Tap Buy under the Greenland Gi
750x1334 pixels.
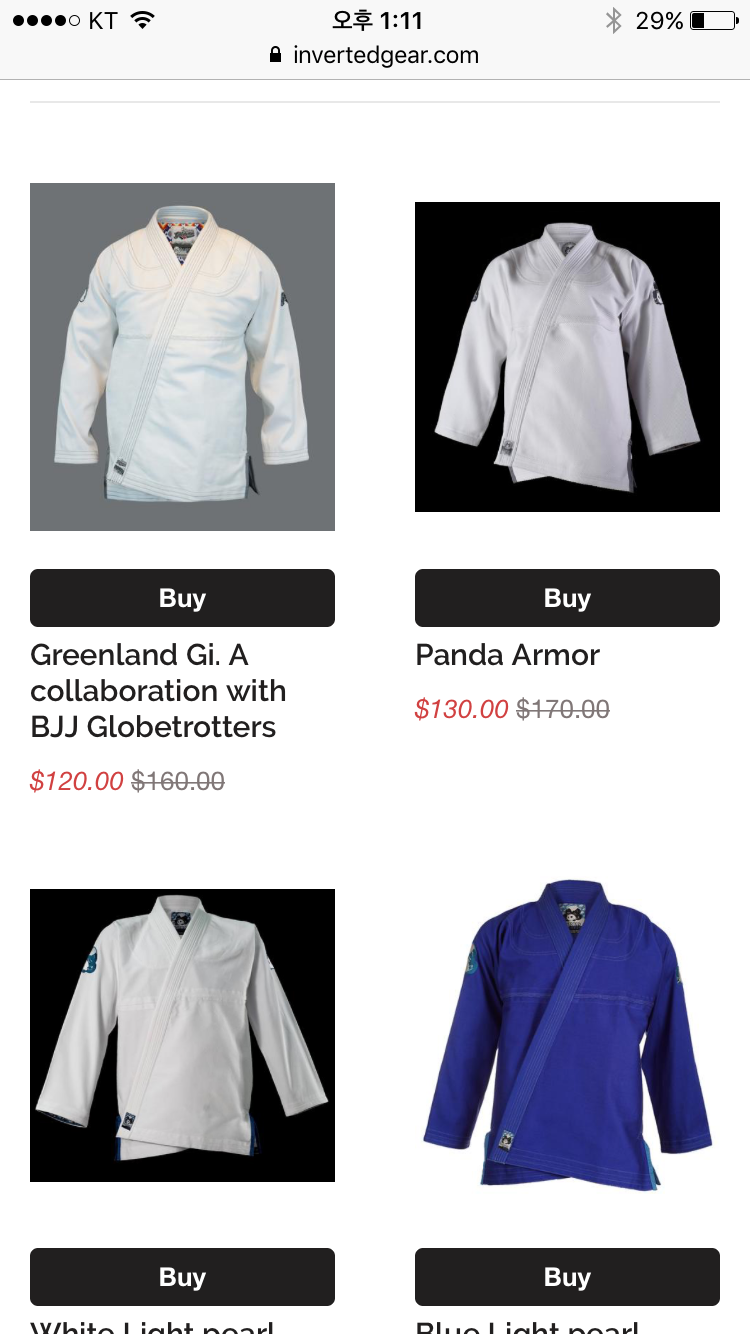click(x=182, y=598)
